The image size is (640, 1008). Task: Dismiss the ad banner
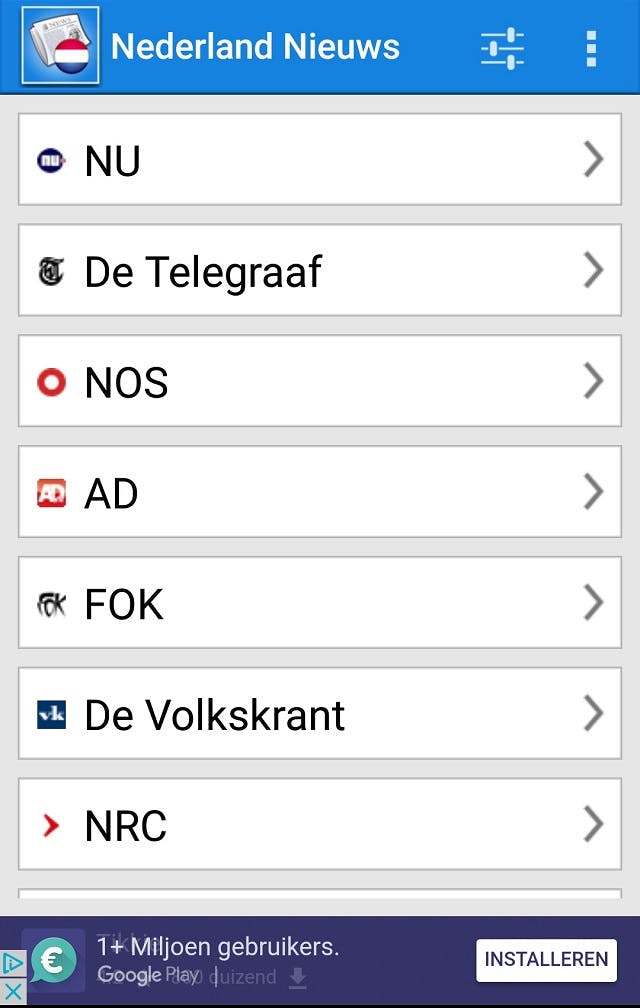[14, 993]
